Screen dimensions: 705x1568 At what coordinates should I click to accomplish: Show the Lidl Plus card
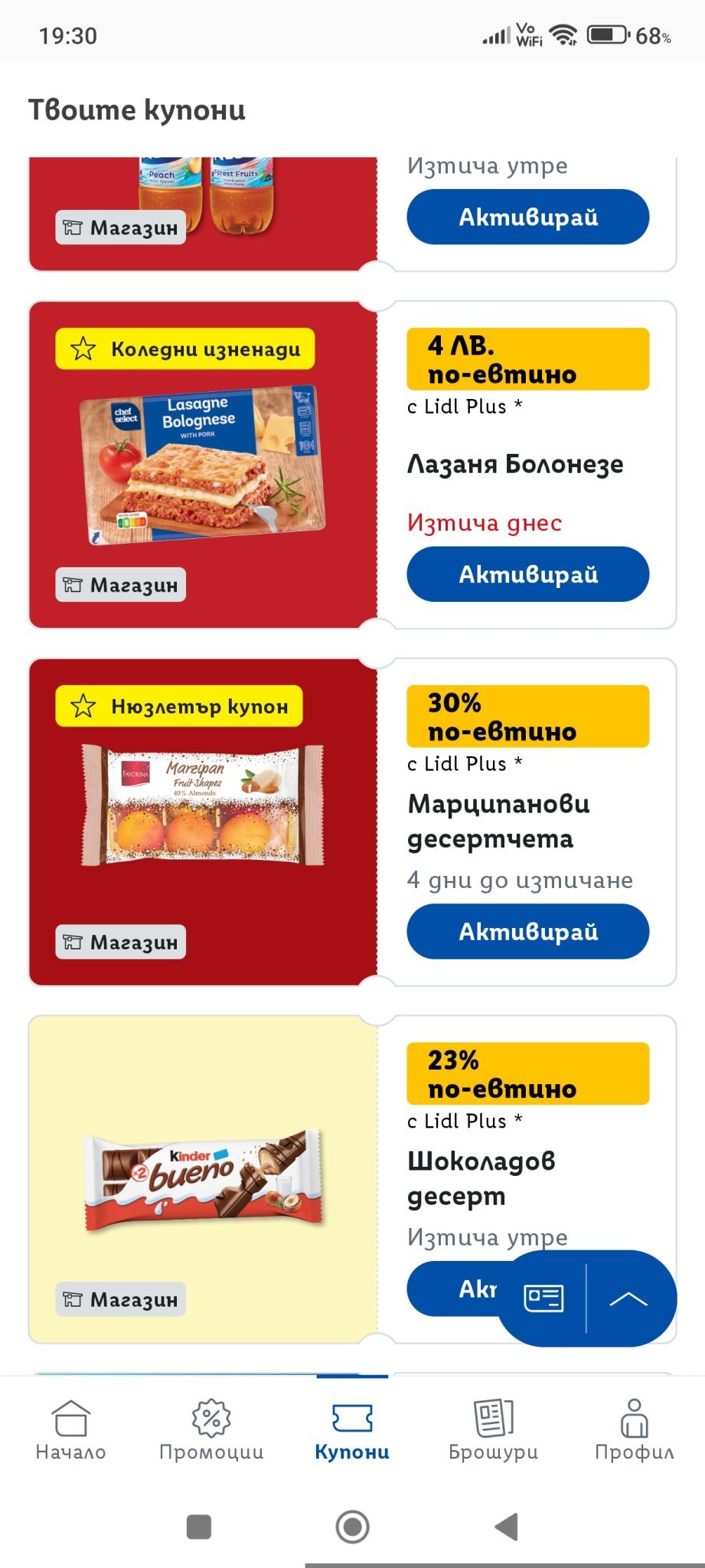coord(543,1298)
